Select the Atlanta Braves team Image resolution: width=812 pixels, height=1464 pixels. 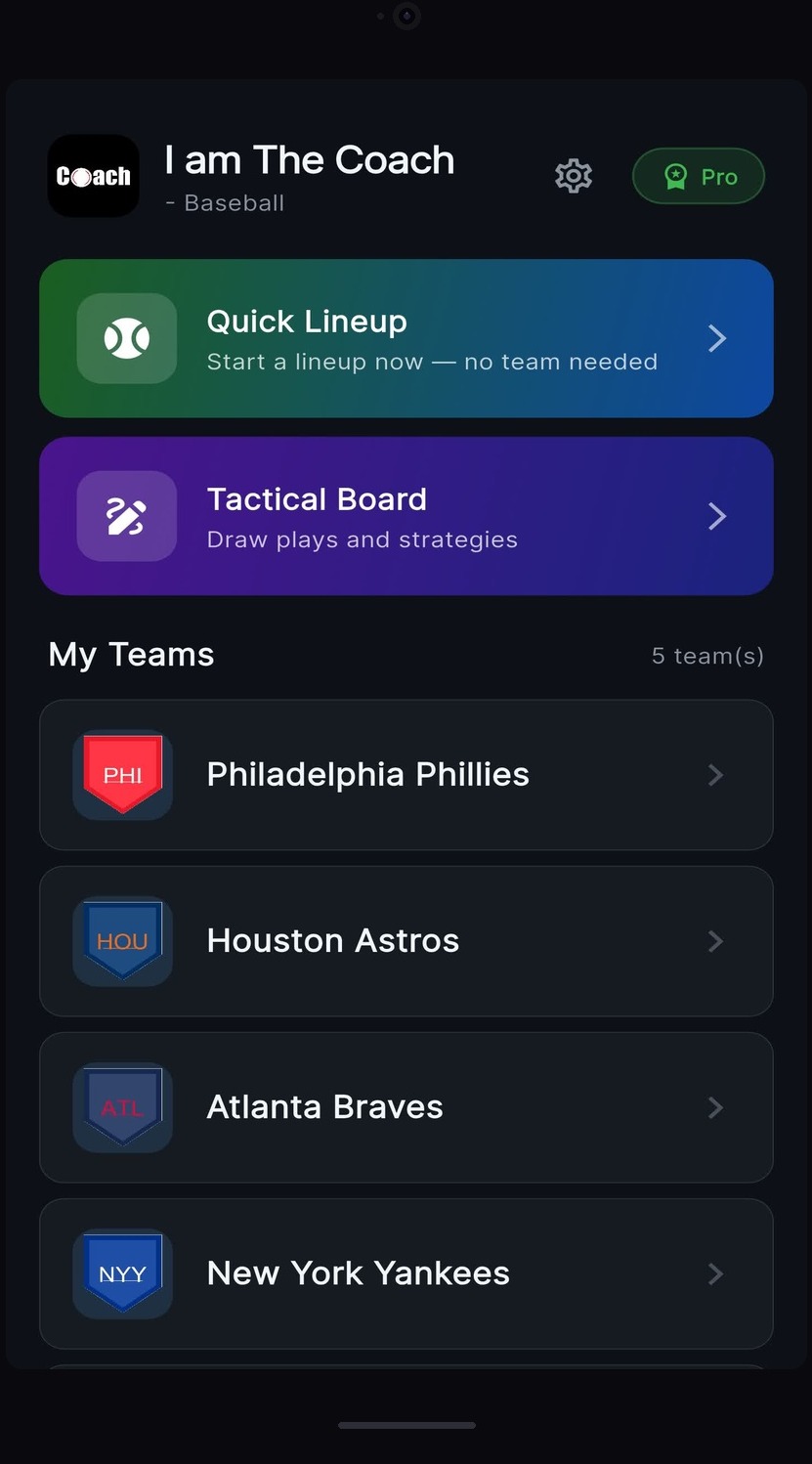point(406,1107)
